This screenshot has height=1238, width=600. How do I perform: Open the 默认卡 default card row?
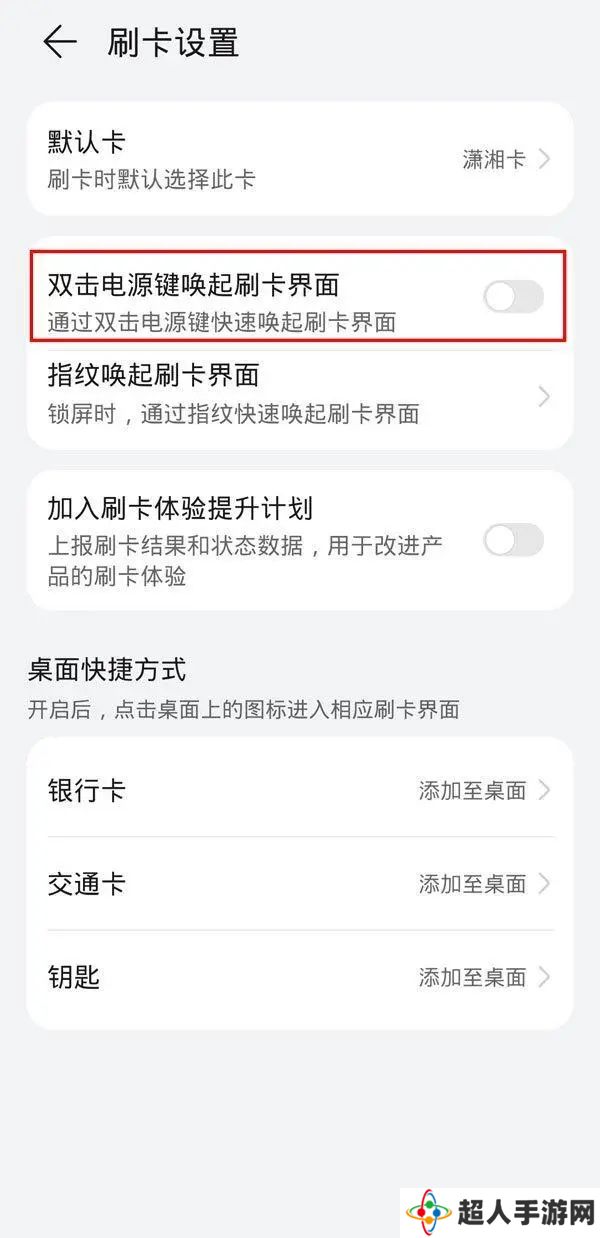tap(300, 158)
